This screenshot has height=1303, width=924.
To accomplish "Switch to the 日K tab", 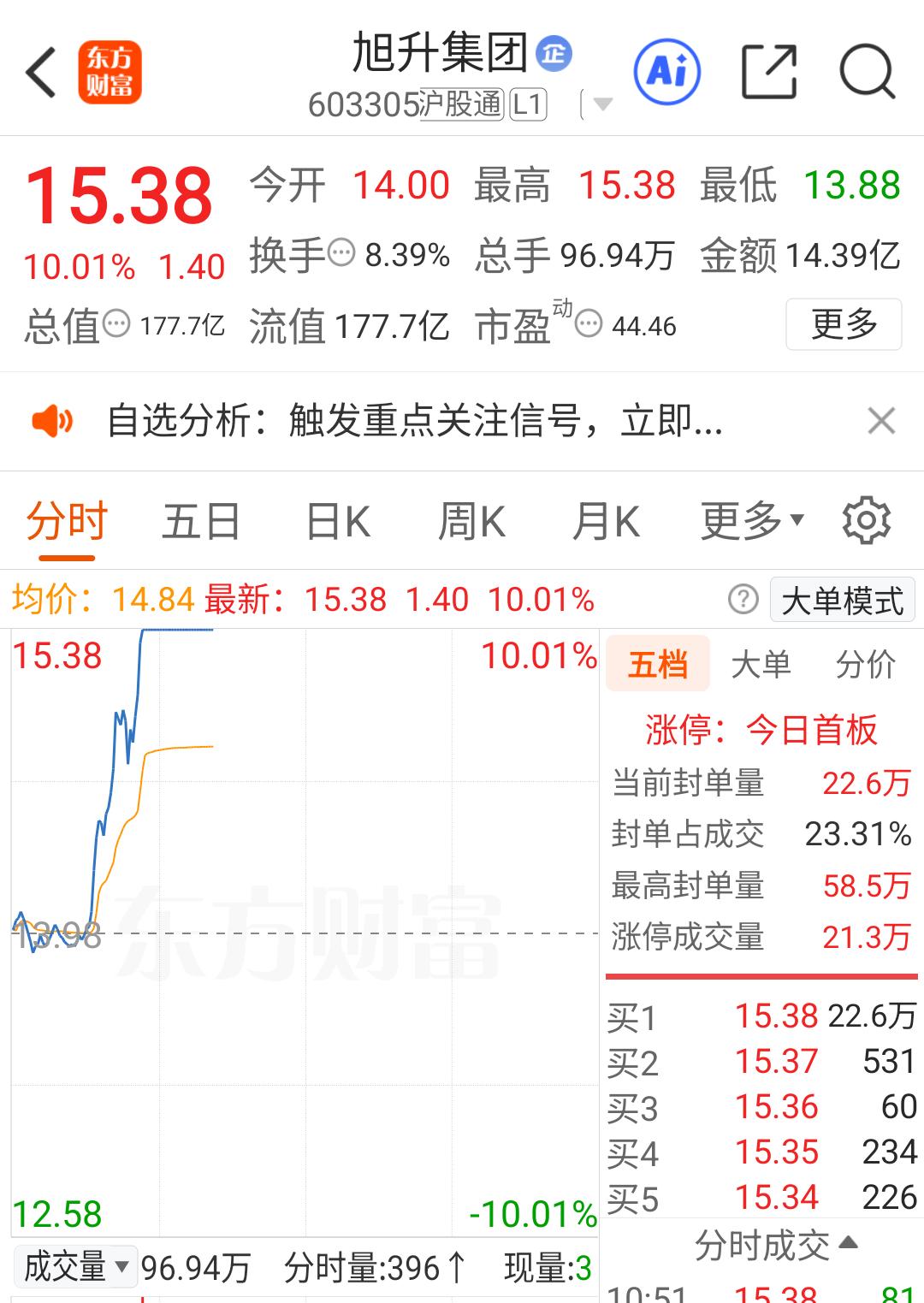I will click(x=338, y=520).
